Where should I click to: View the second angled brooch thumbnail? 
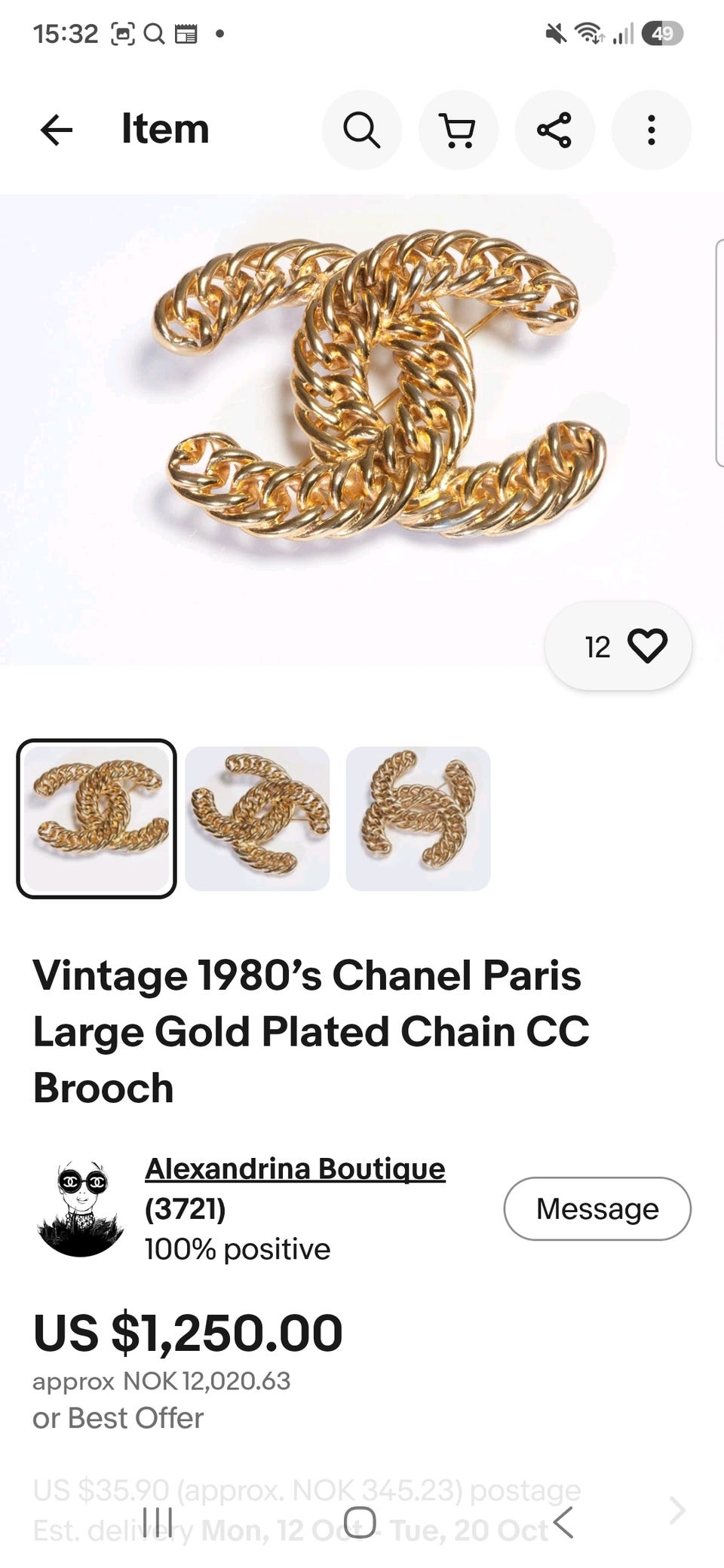257,819
